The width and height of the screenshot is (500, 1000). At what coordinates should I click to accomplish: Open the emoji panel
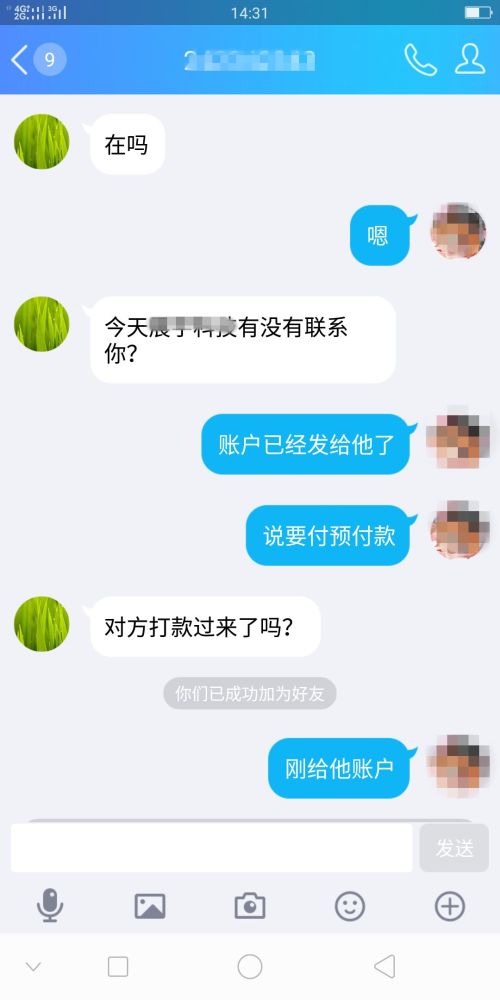[350, 906]
